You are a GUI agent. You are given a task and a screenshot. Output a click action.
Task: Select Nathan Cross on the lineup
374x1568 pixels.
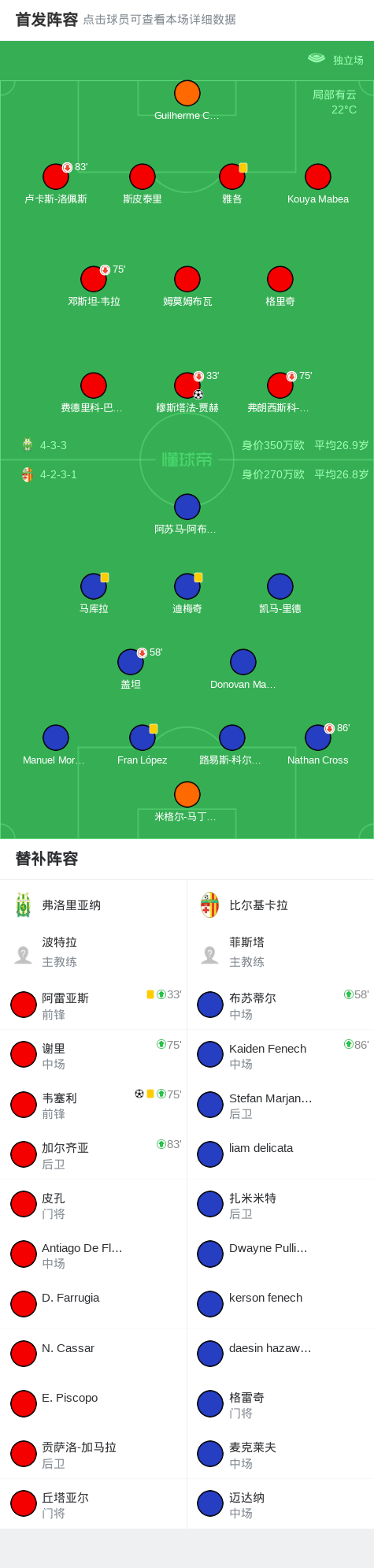click(317, 745)
